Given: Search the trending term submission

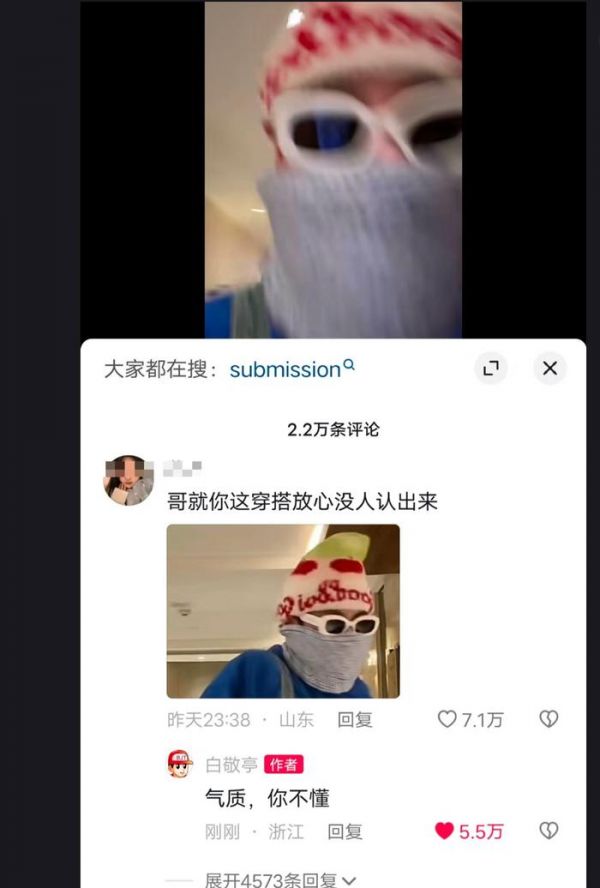Looking at the screenshot, I should pos(291,369).
